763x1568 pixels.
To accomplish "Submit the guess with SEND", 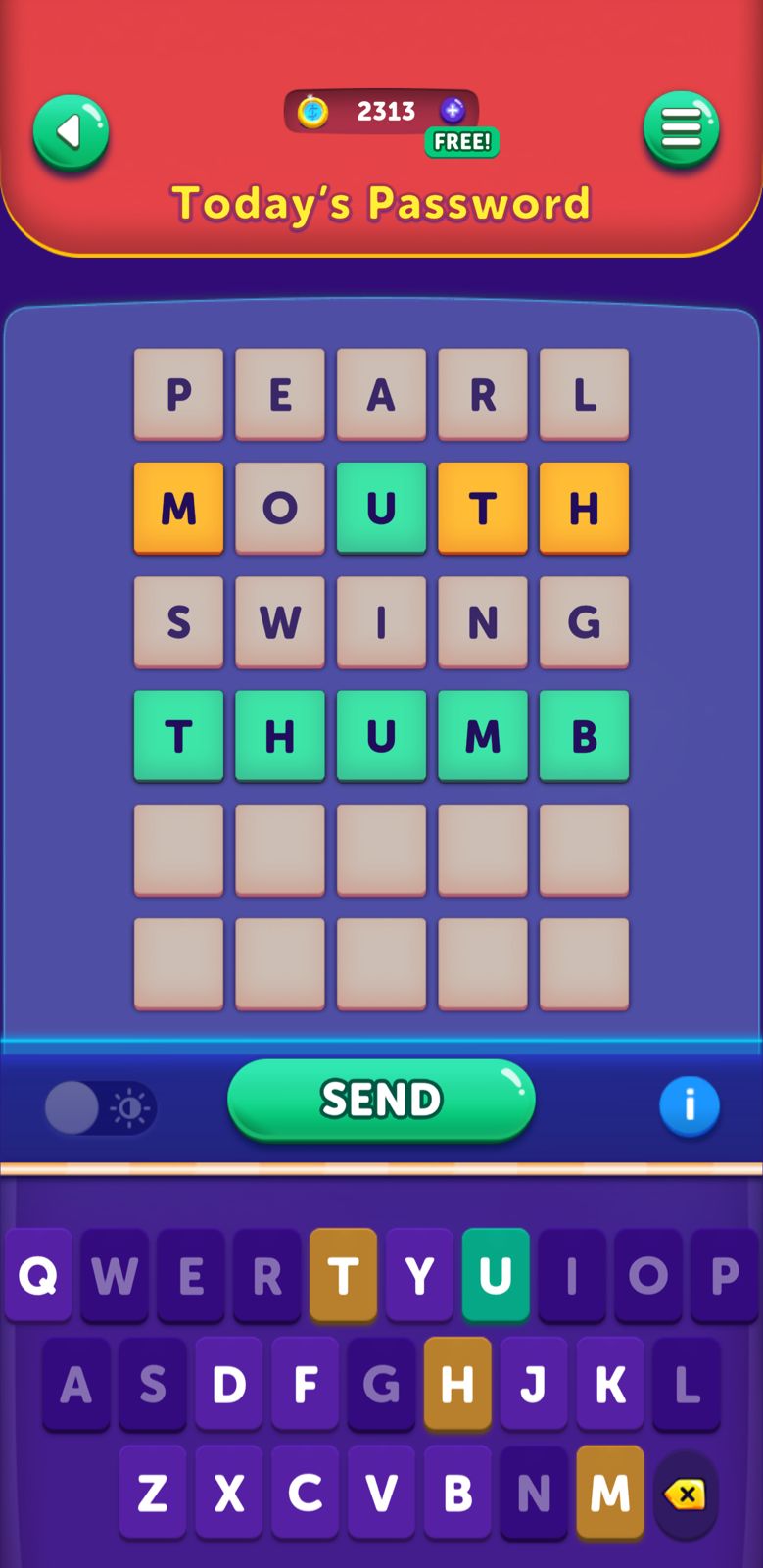I will (x=381, y=1100).
